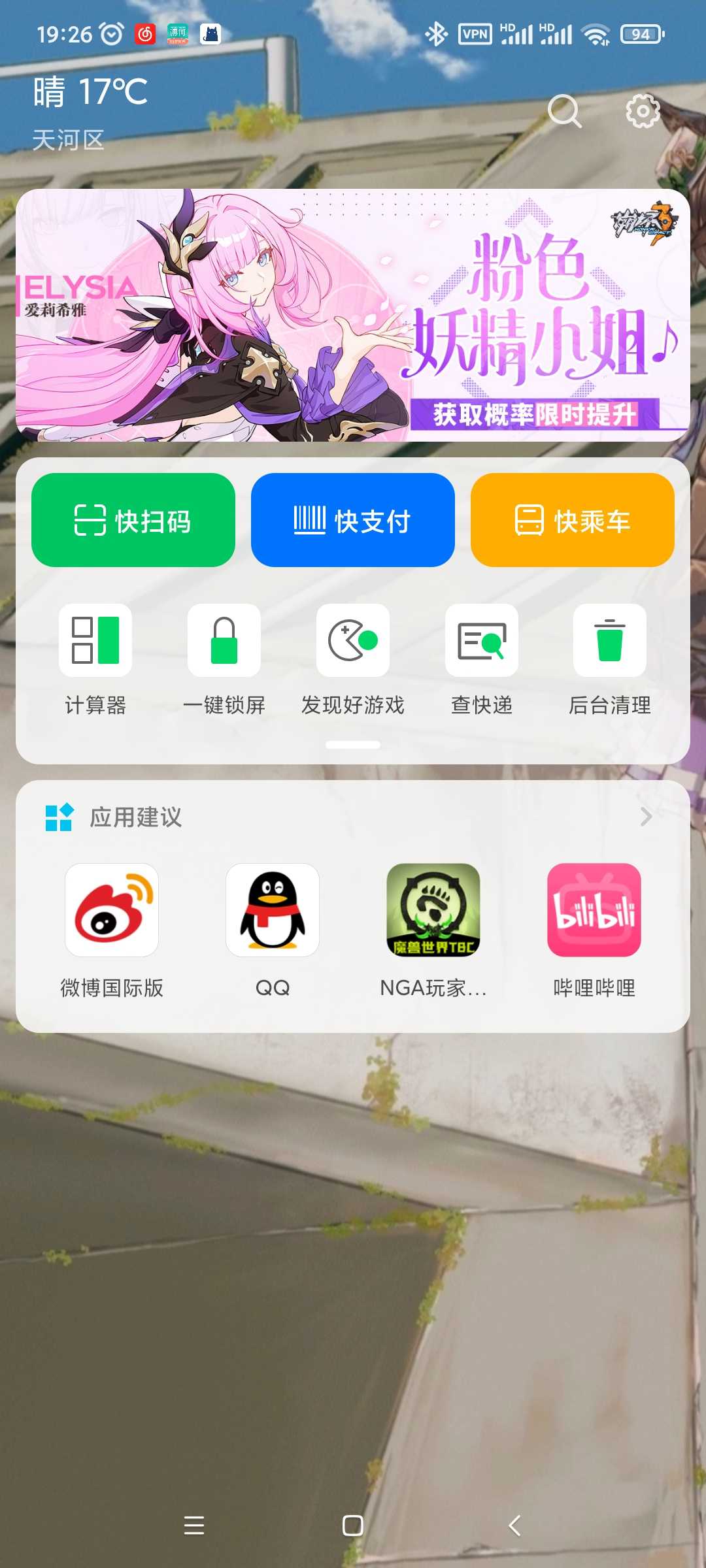Expand the 应用建议 section chevron
The height and width of the screenshot is (1568, 706).
(646, 817)
